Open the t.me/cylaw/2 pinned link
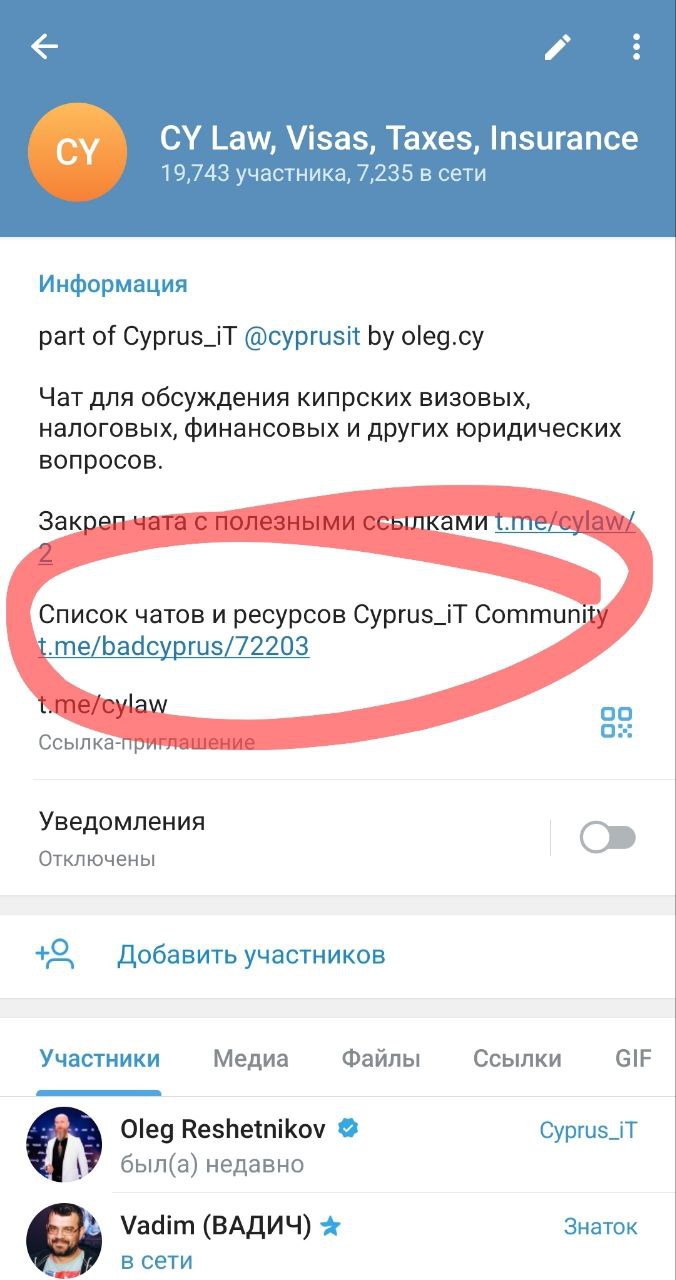Screen dimensions: 676x1280 pyautogui.click(x=564, y=522)
